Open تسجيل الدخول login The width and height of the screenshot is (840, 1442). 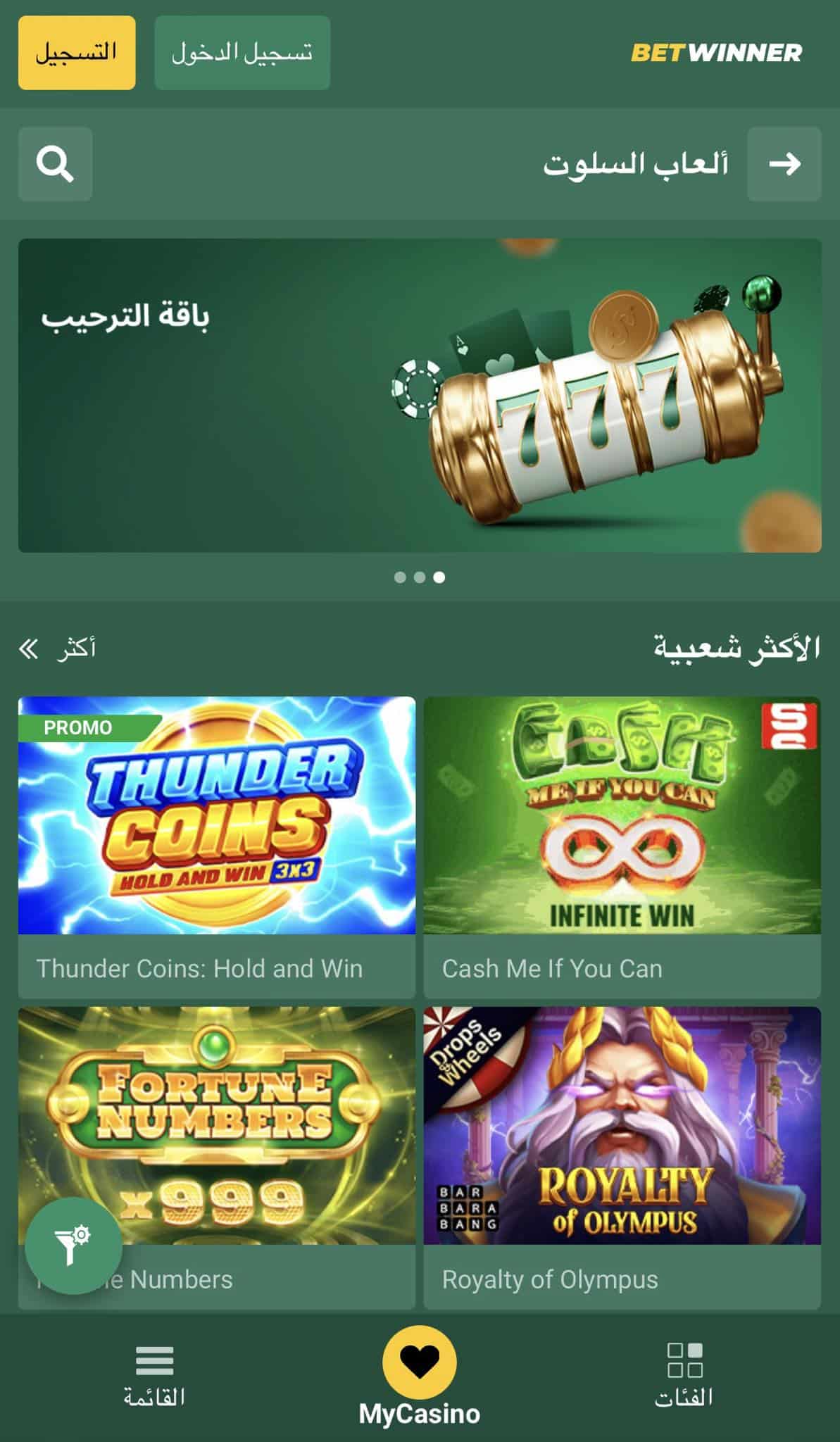242,53
